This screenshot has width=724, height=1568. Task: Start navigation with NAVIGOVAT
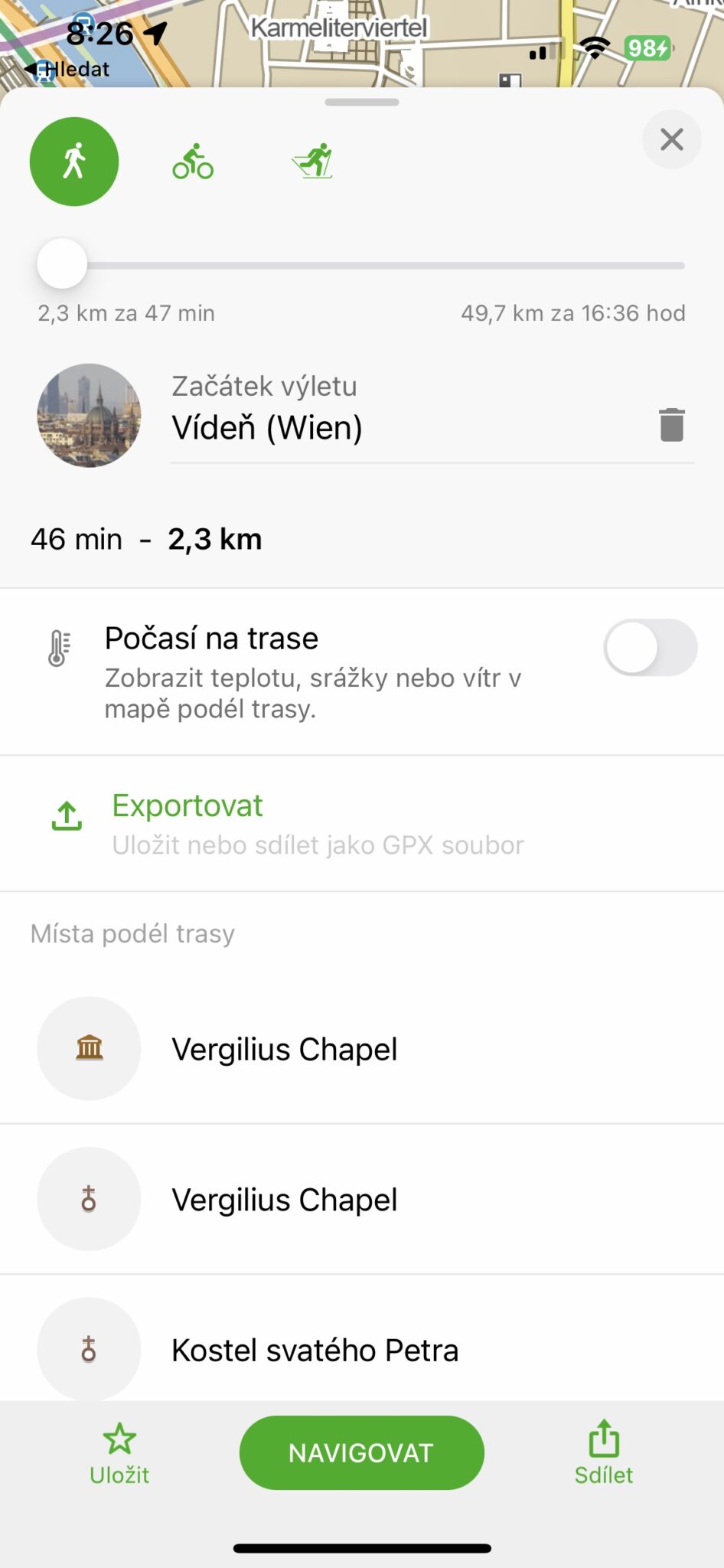tap(361, 1452)
